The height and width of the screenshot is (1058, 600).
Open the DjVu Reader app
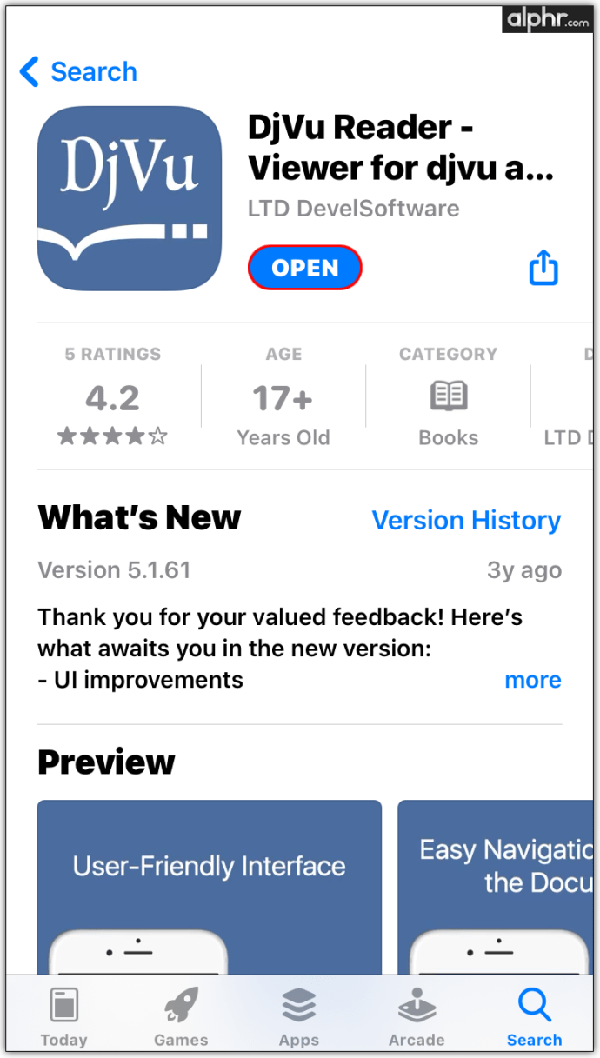305,268
